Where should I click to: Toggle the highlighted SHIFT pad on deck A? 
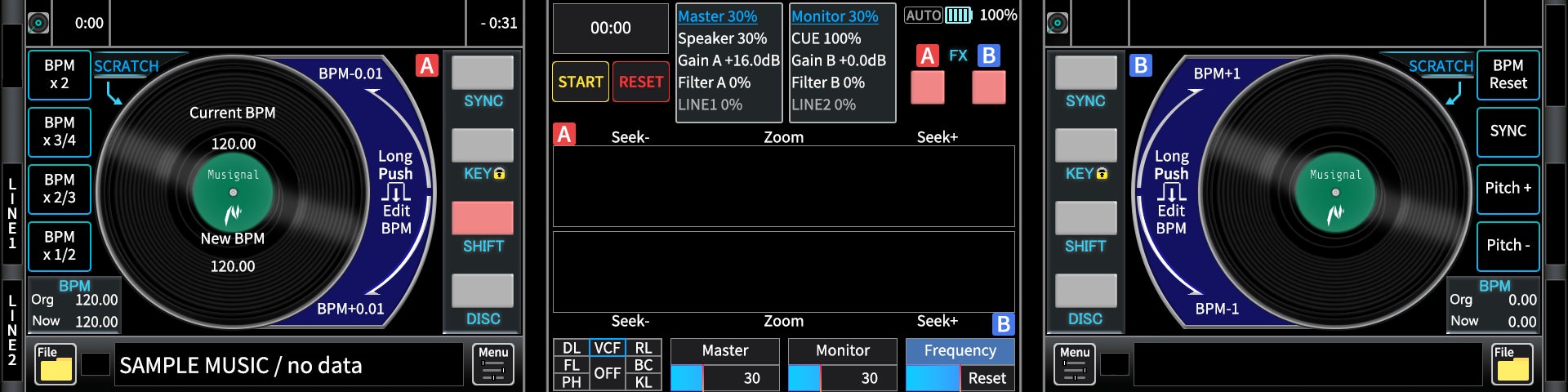click(483, 218)
